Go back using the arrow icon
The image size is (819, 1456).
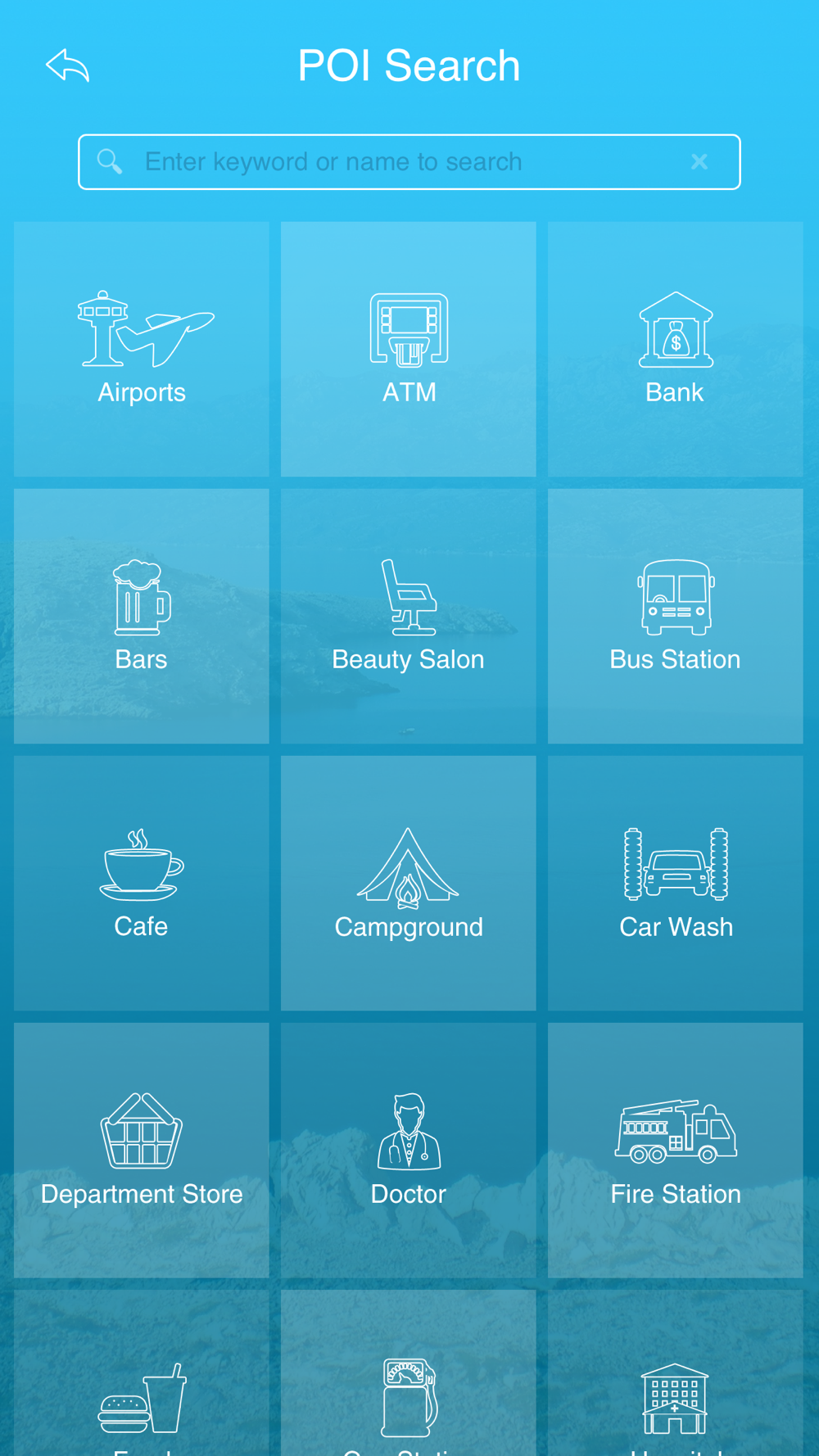pyautogui.click(x=67, y=66)
